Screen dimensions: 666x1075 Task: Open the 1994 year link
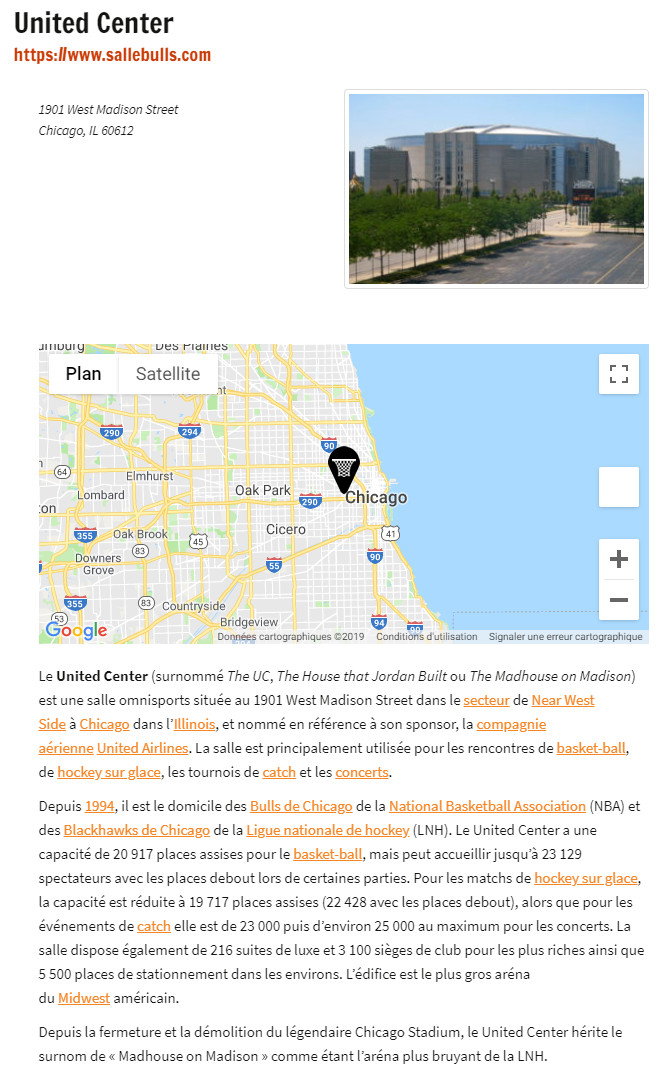(99, 806)
